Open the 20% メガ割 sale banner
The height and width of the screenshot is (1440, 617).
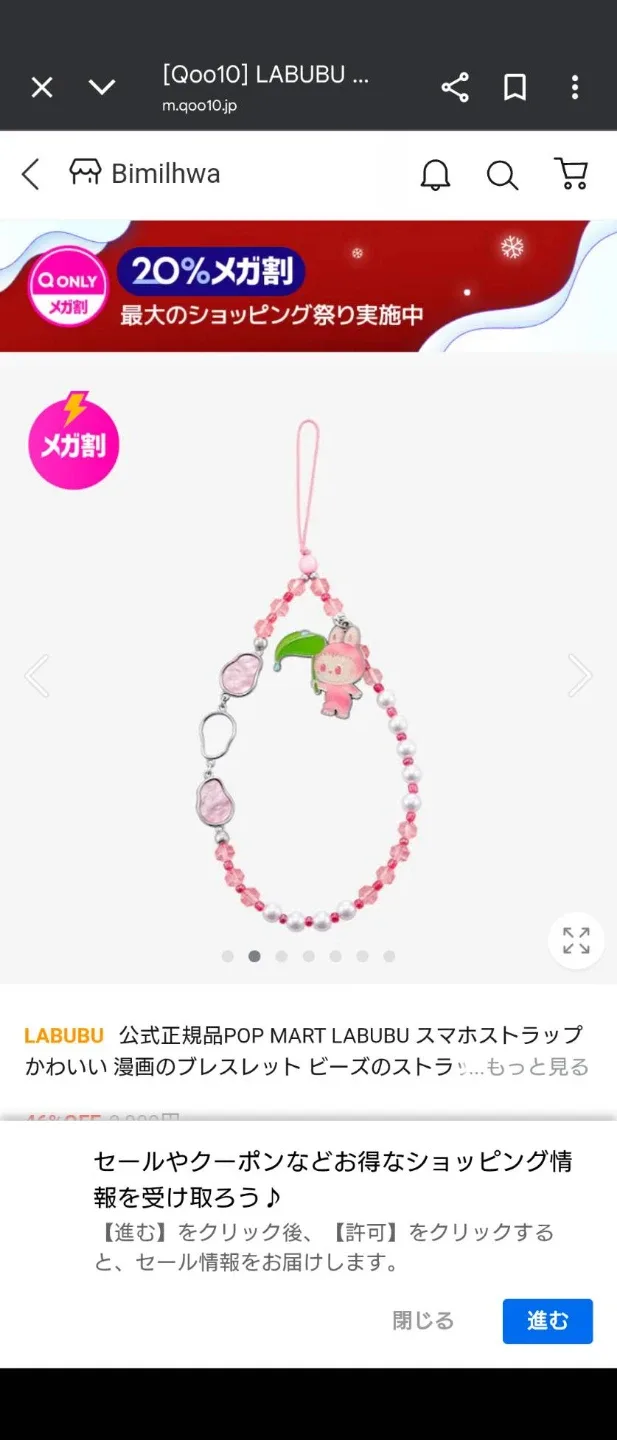tap(308, 286)
